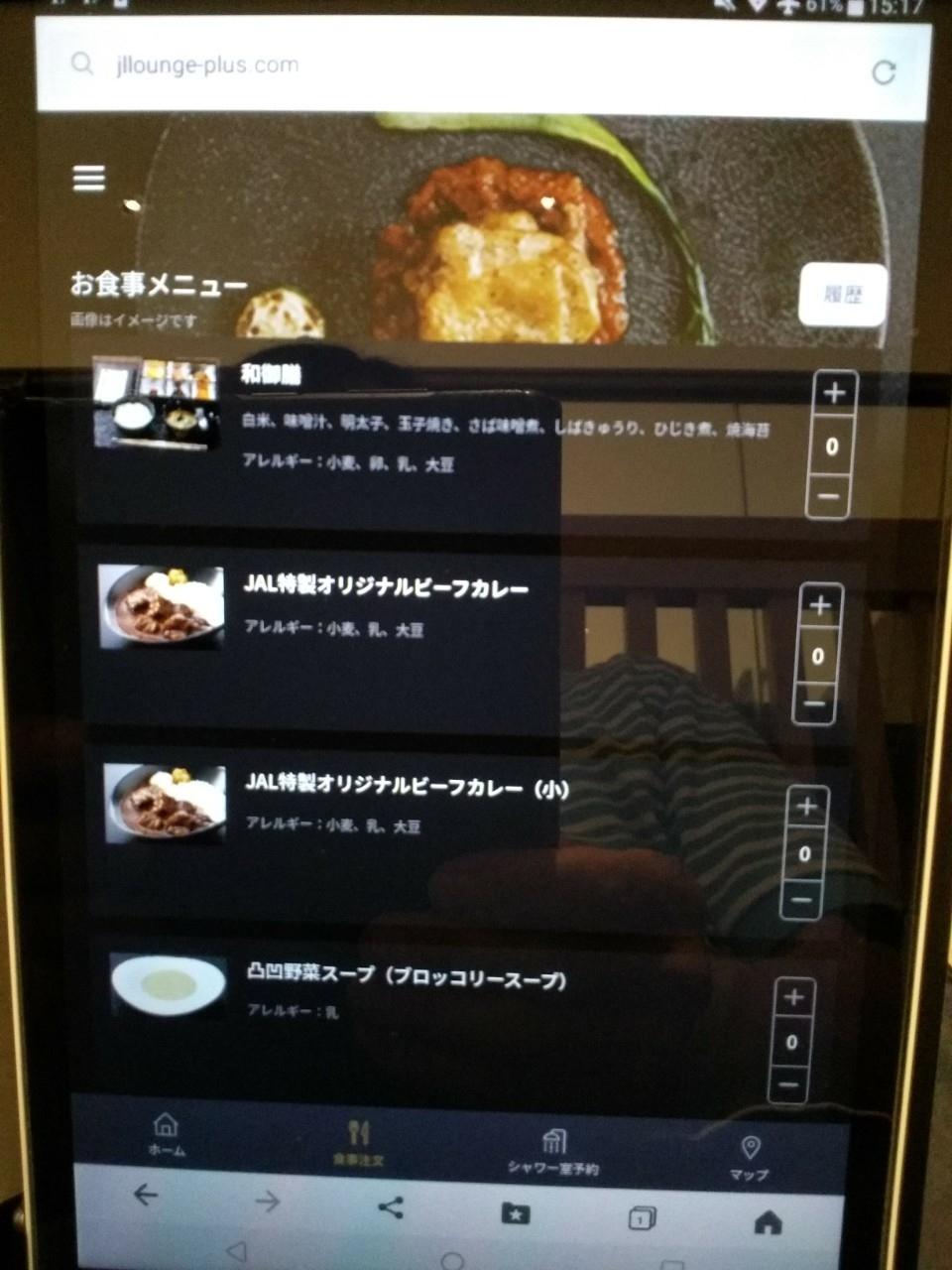
Task: Select the 食事注文 tab
Action: pyautogui.click(x=358, y=1141)
